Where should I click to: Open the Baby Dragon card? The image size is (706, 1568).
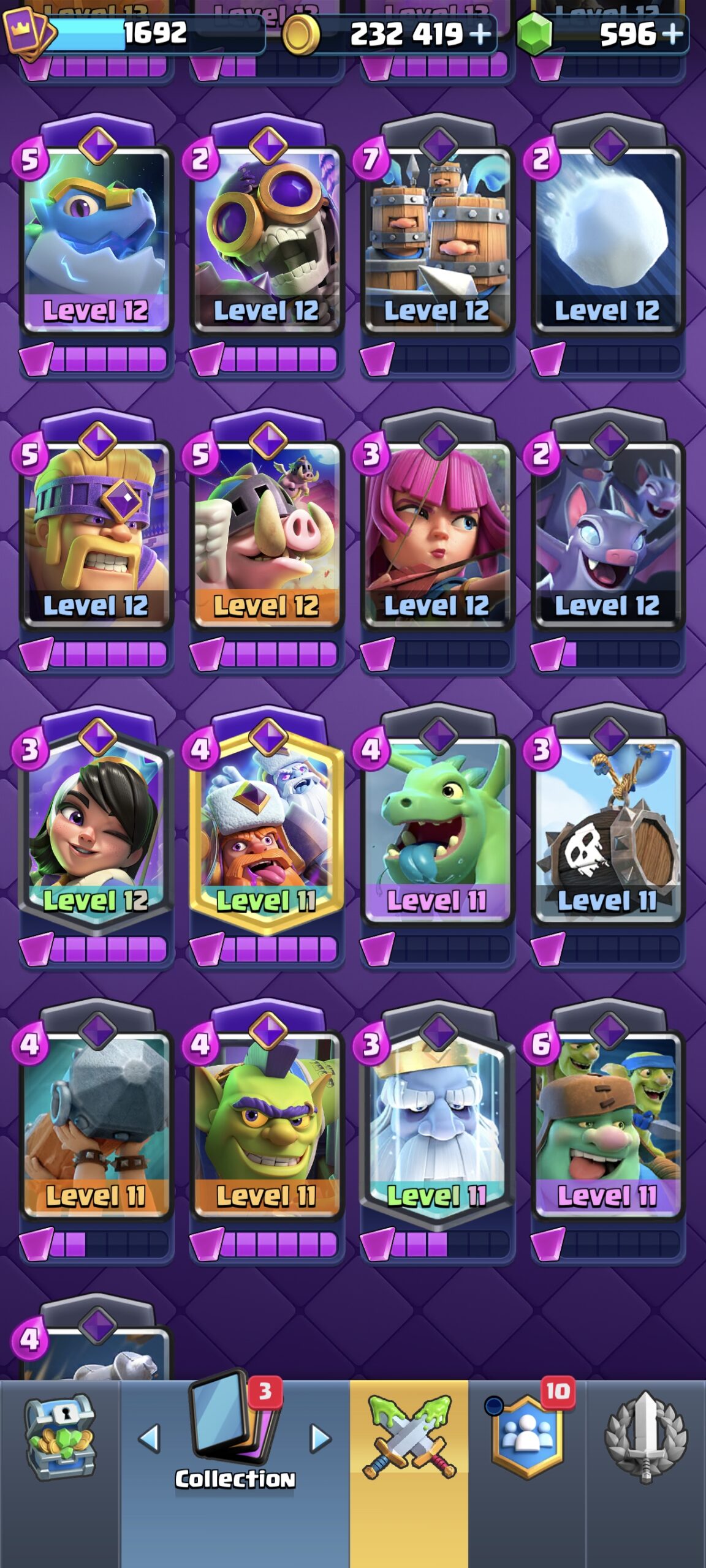click(x=437, y=828)
